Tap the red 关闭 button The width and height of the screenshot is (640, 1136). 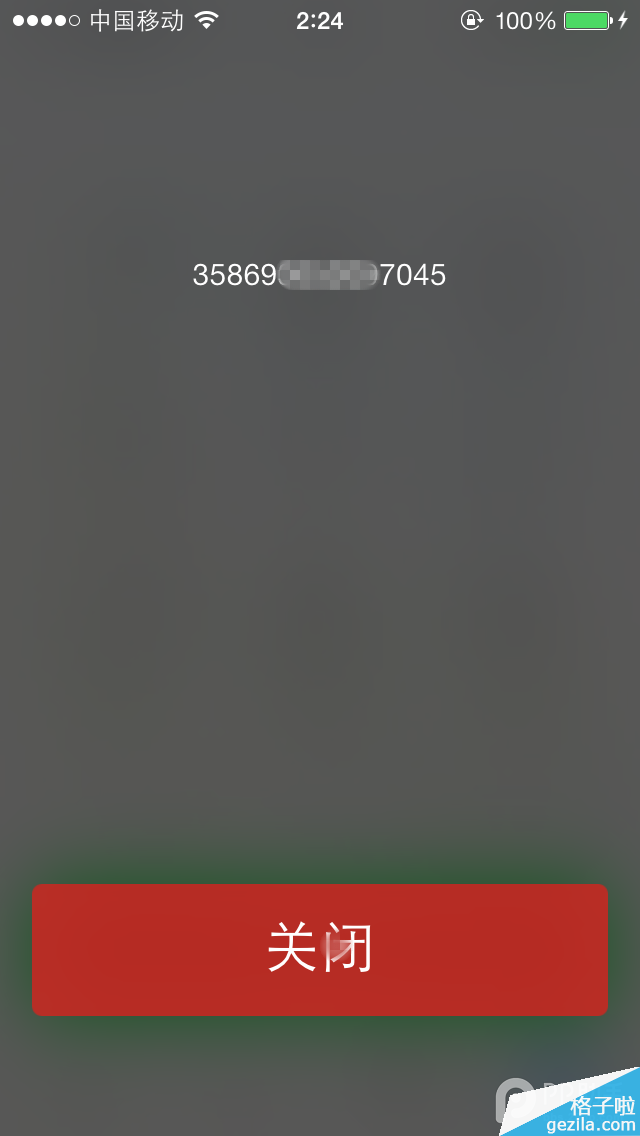[320, 949]
